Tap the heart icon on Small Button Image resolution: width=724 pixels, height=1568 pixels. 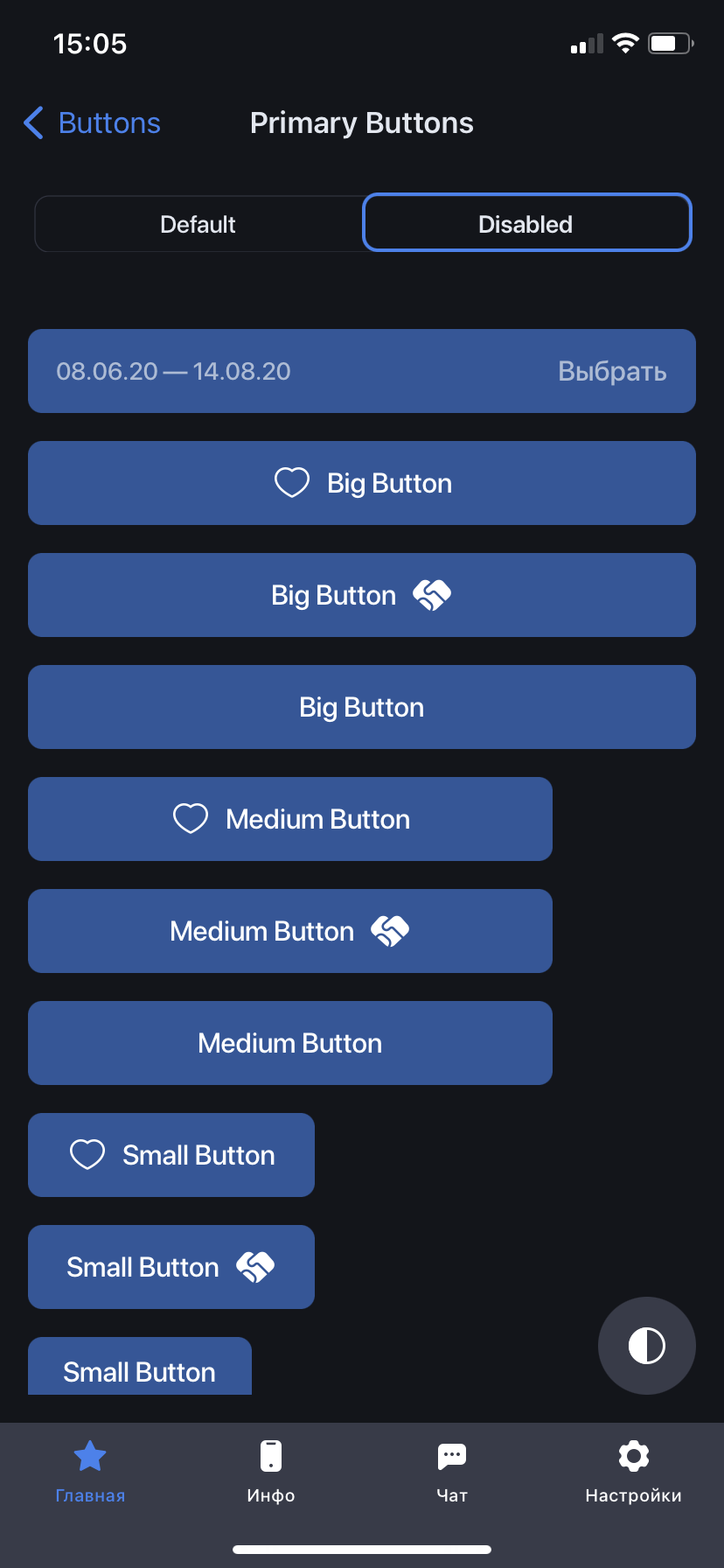(87, 1154)
